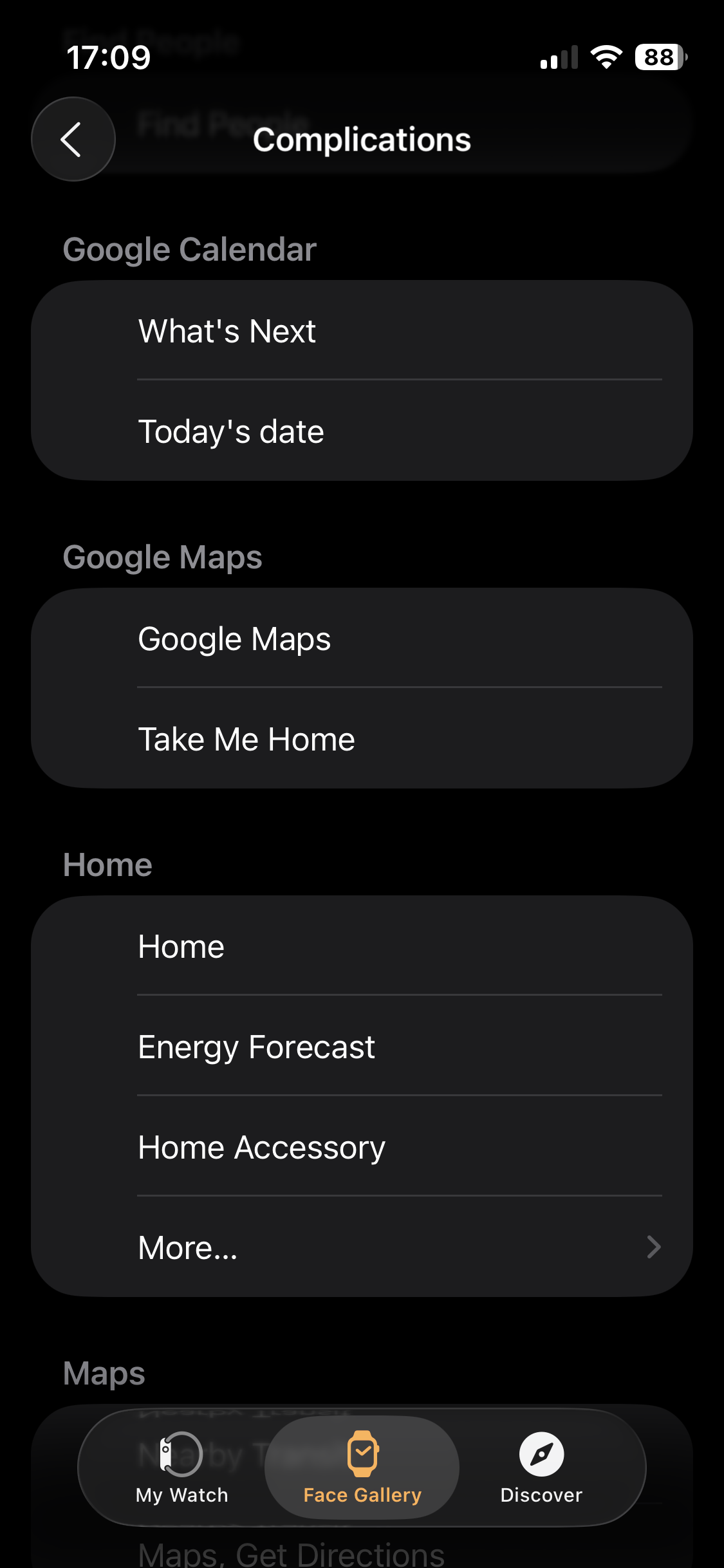Switch to the My Watch tab
This screenshot has width=724, height=1568.
tap(182, 1468)
